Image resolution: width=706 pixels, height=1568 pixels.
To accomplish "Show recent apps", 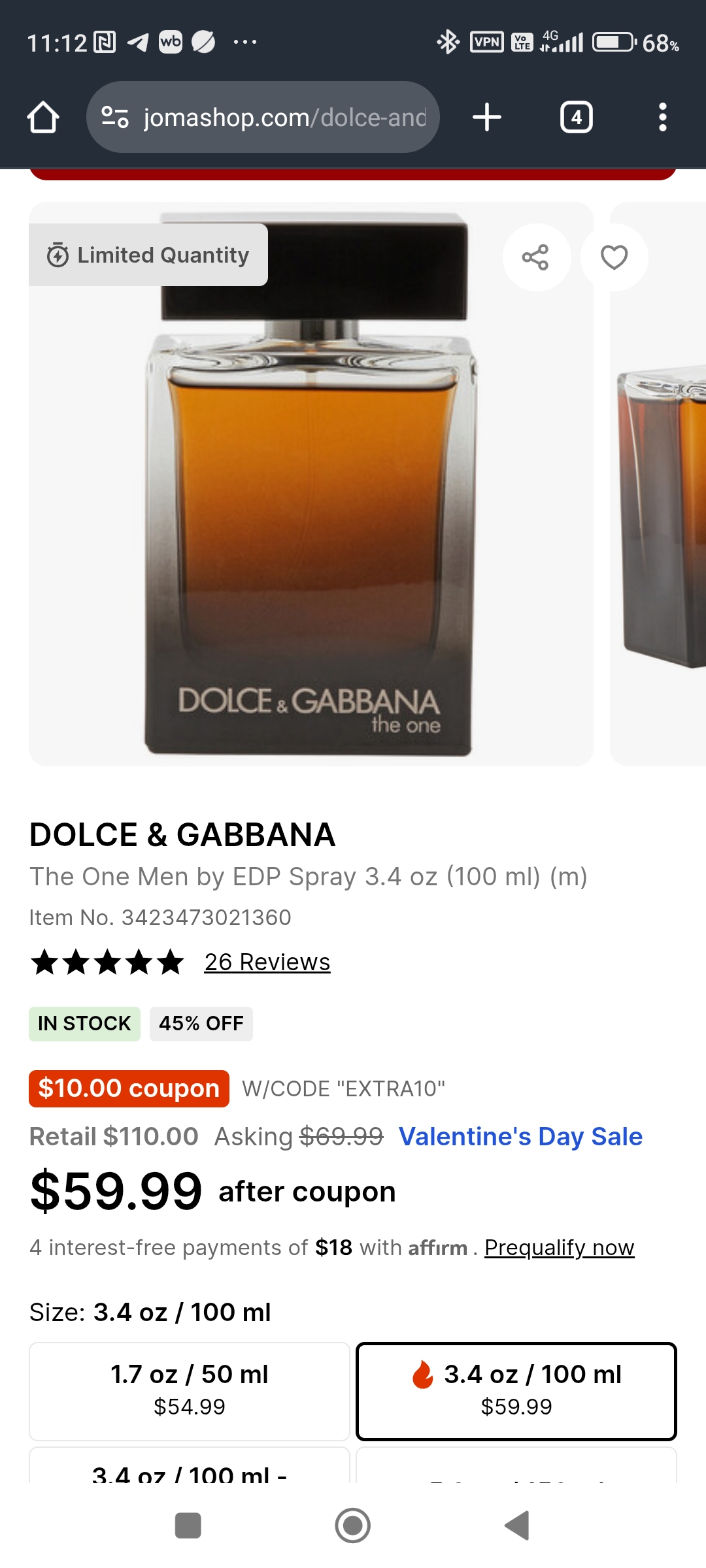I will coord(188,1526).
